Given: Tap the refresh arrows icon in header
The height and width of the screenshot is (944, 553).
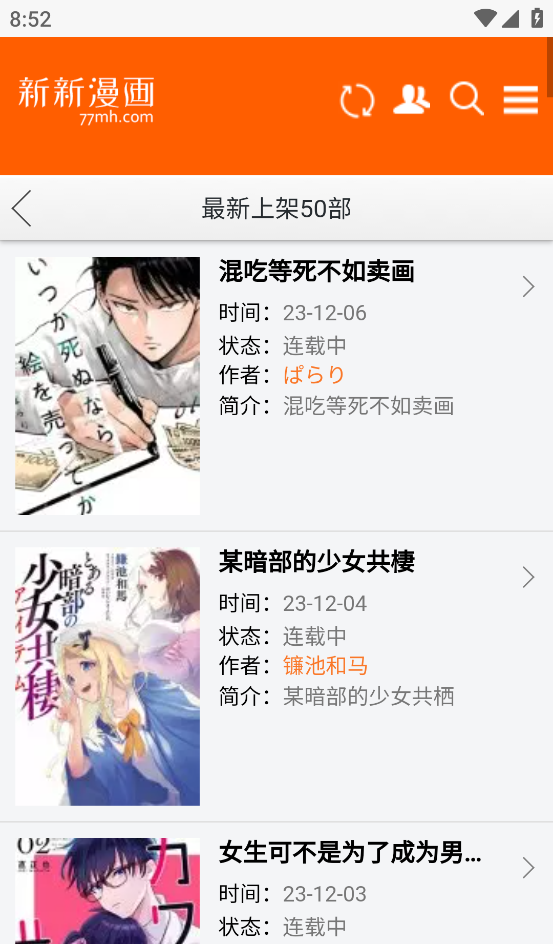Looking at the screenshot, I should [x=357, y=100].
